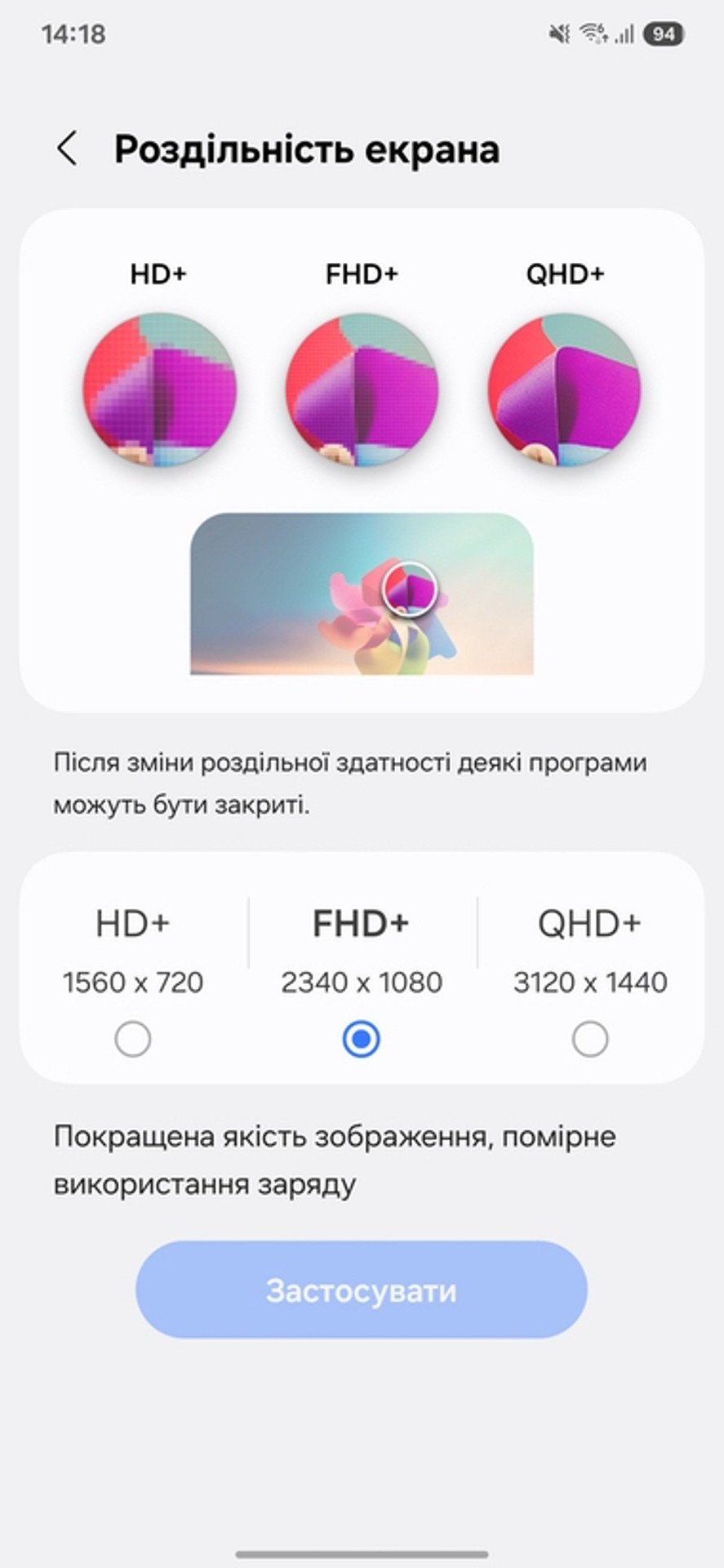724x1568 pixels.
Task: Select the HD+ 1560 x 720 resolution
Action: click(x=133, y=1039)
